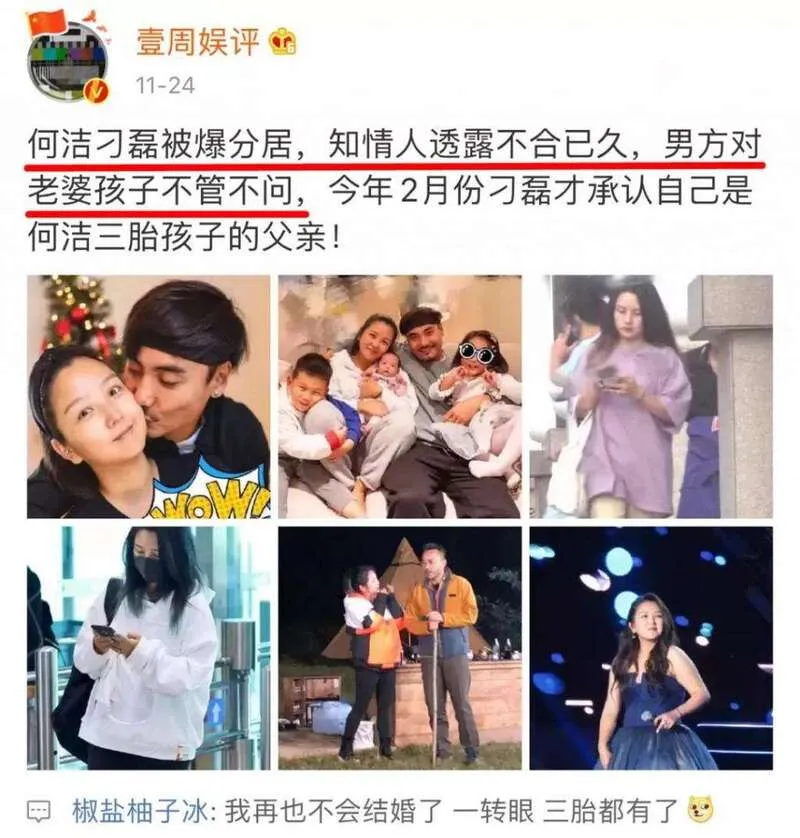
Task: Open 壹周娱评 profile avatar
Action: tap(67, 60)
